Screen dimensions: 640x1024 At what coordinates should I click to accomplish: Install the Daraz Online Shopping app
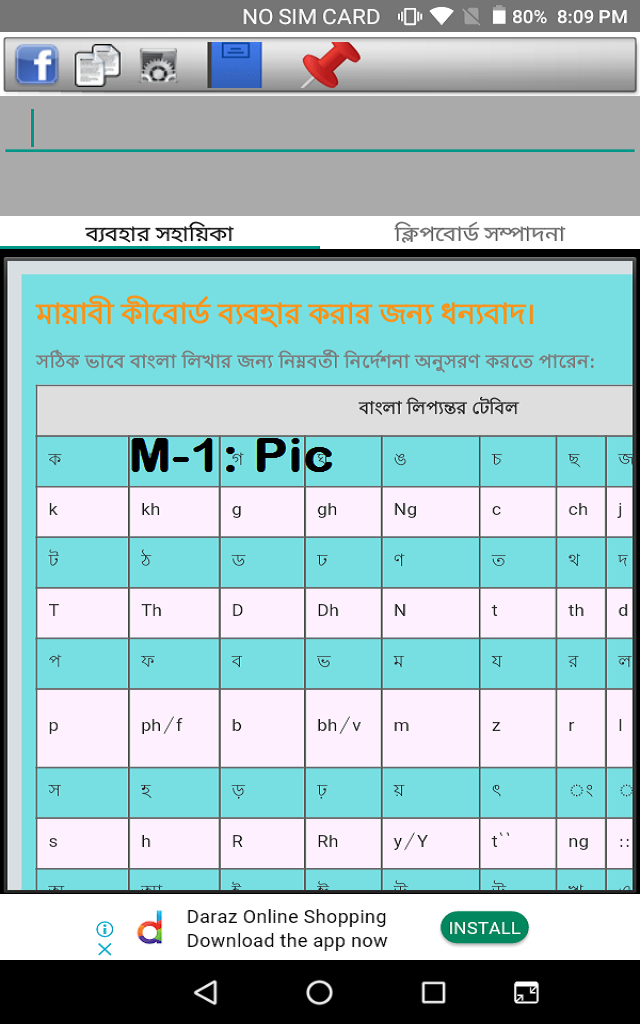(484, 928)
